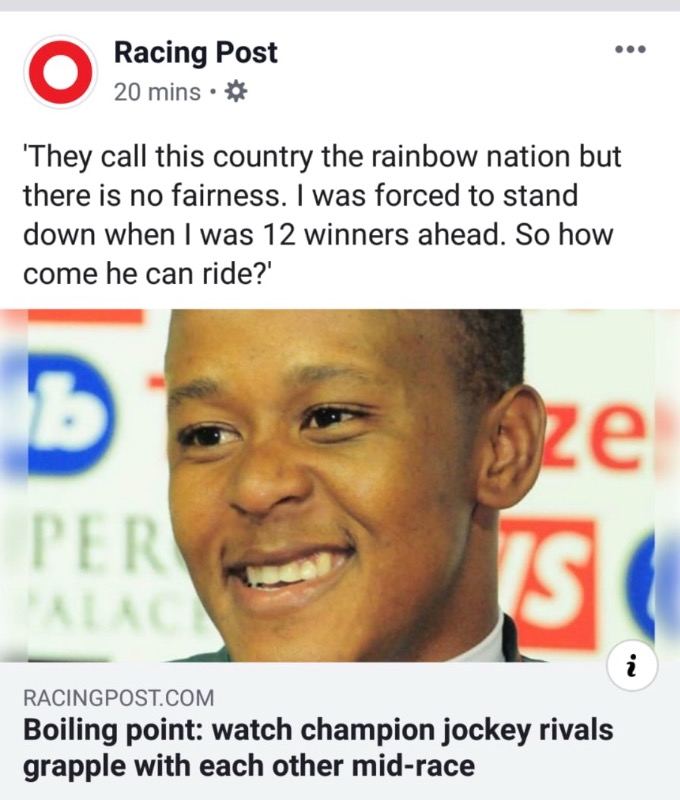Open the Racing Post page name

(x=196, y=52)
